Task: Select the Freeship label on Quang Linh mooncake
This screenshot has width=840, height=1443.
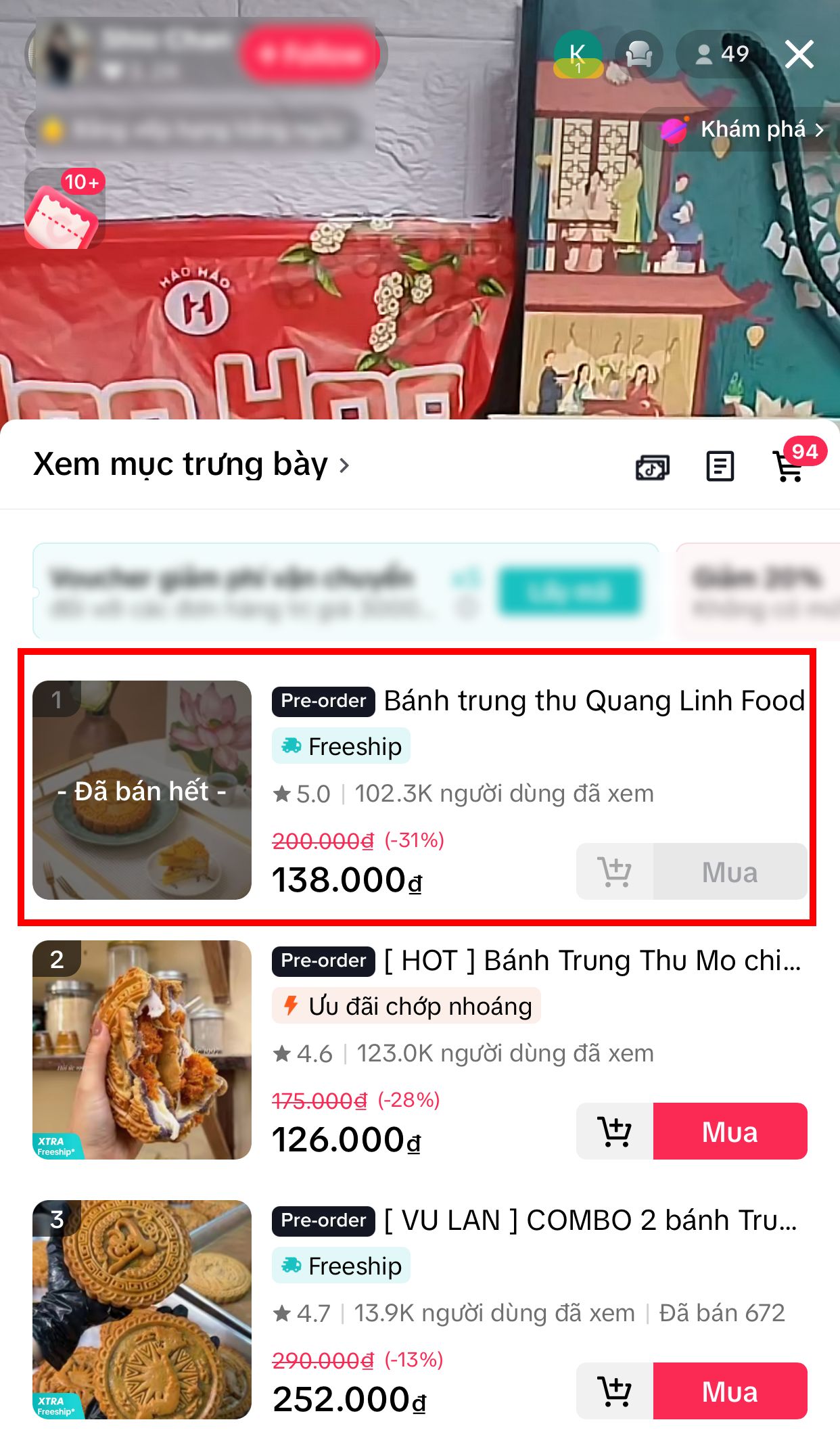Action: pos(341,746)
